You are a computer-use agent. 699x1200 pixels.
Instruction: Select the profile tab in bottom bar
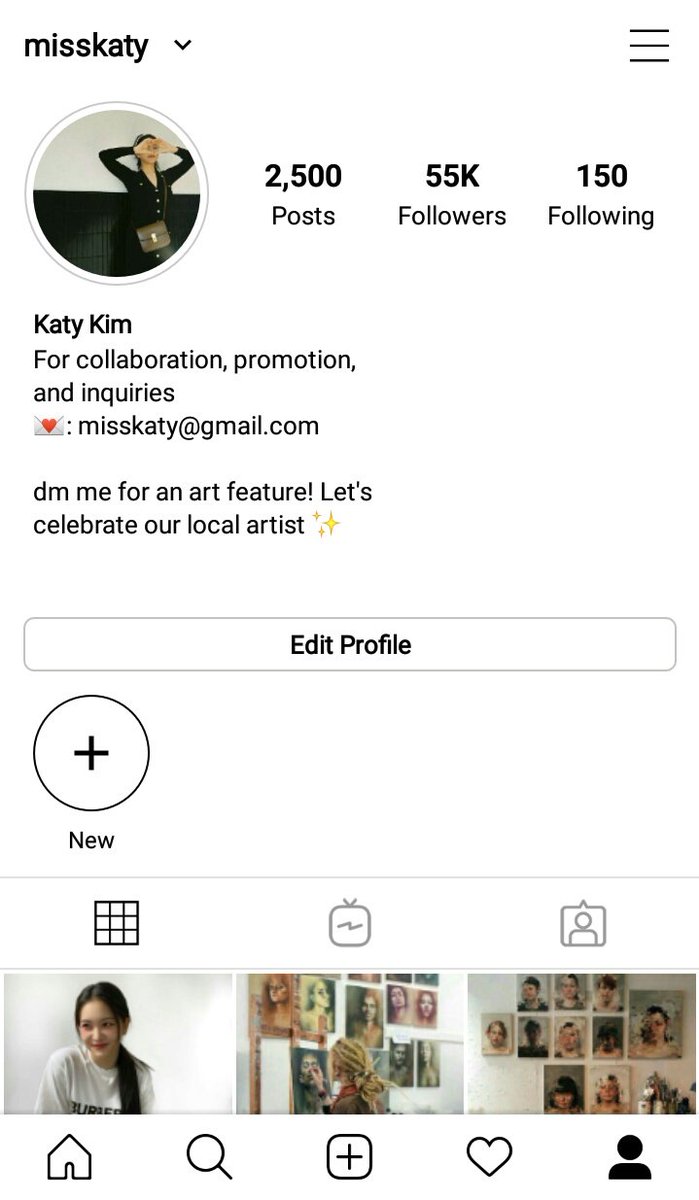630,1158
